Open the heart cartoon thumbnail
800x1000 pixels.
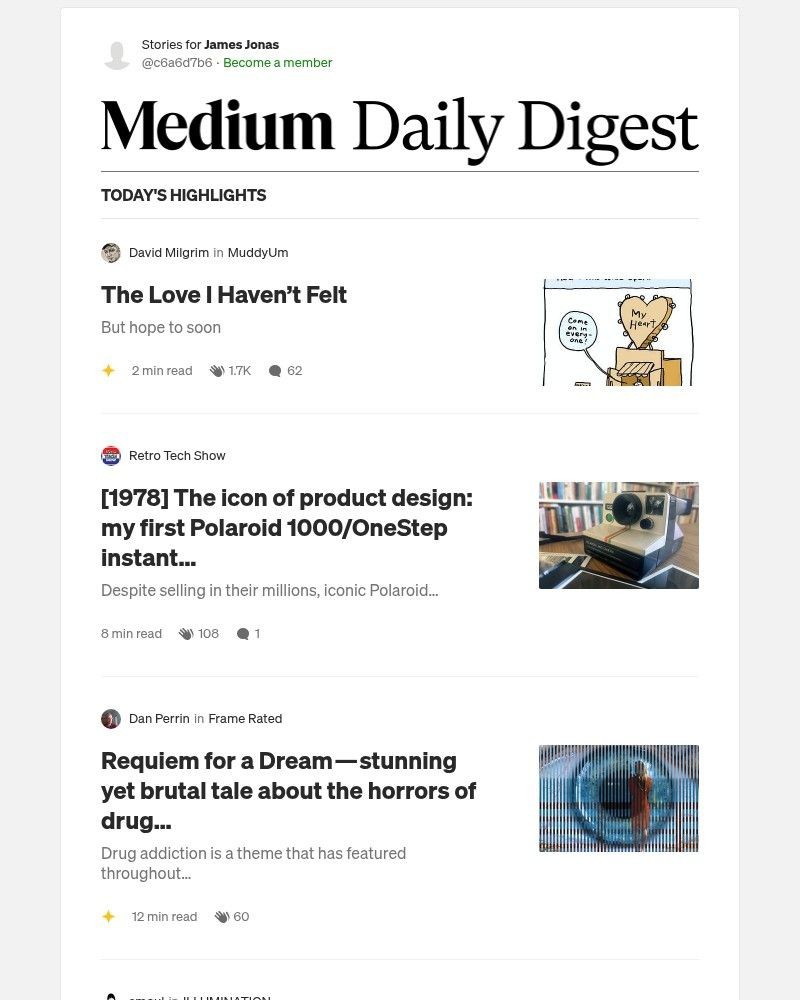(x=618, y=332)
